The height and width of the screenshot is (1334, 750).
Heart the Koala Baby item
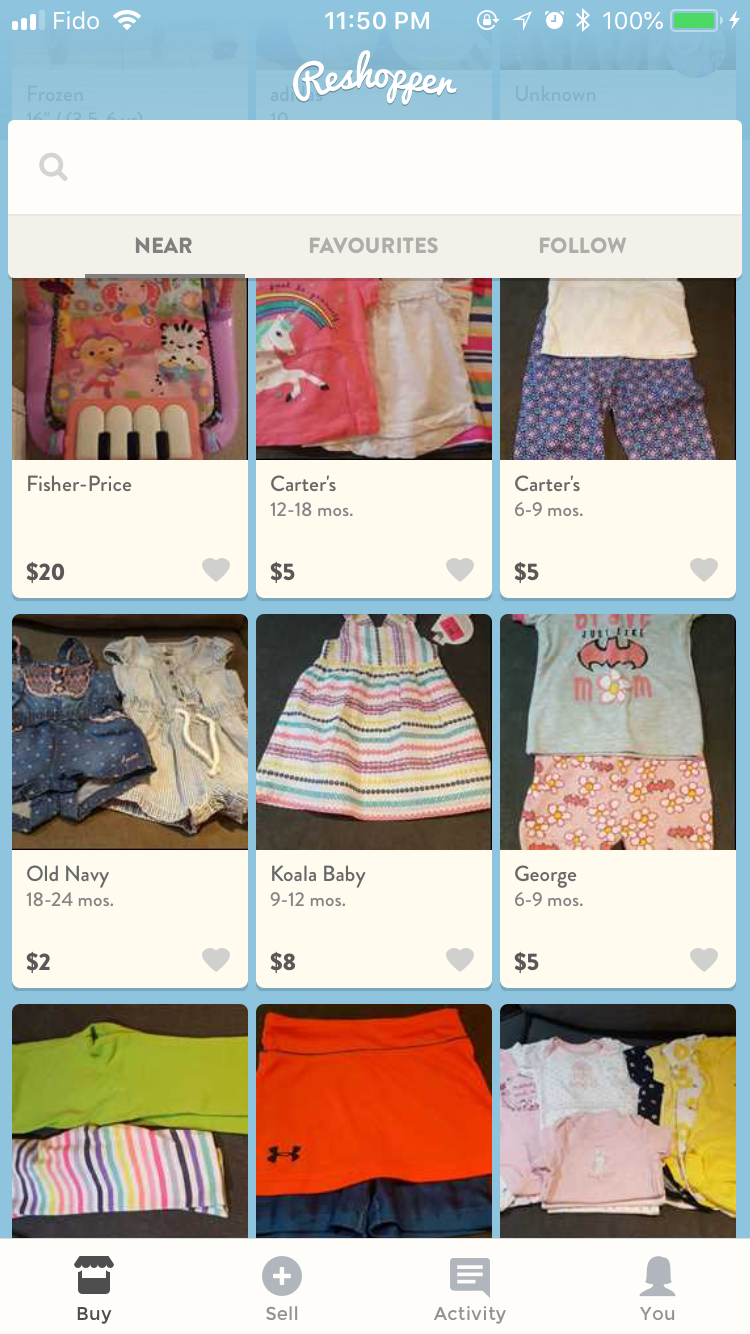(460, 960)
